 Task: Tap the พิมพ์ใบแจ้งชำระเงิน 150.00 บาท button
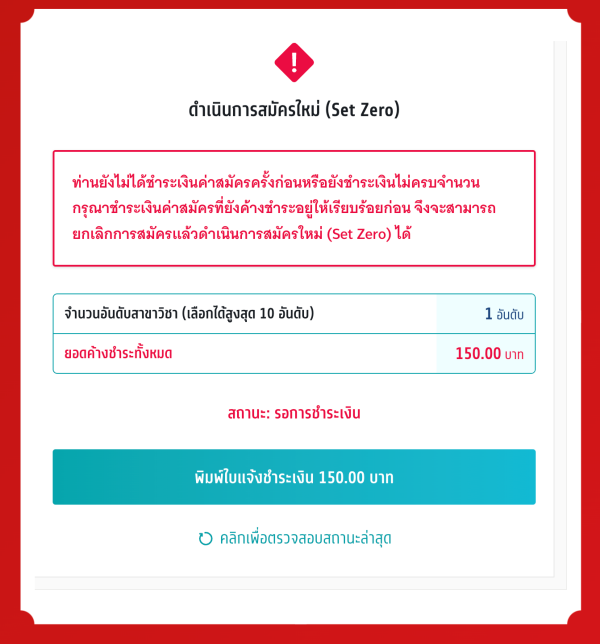pos(294,477)
